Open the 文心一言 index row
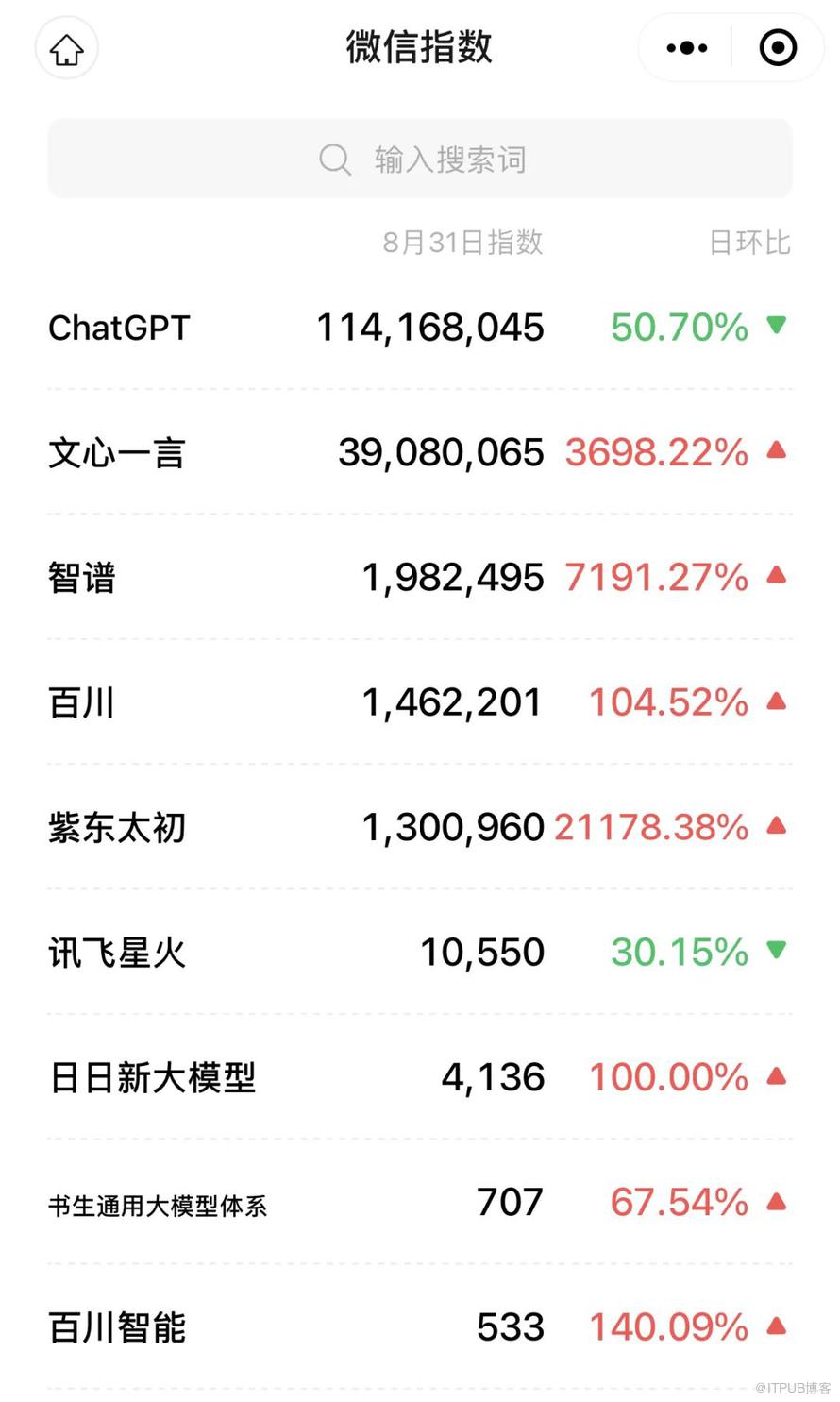The image size is (840, 1402). tap(420, 452)
